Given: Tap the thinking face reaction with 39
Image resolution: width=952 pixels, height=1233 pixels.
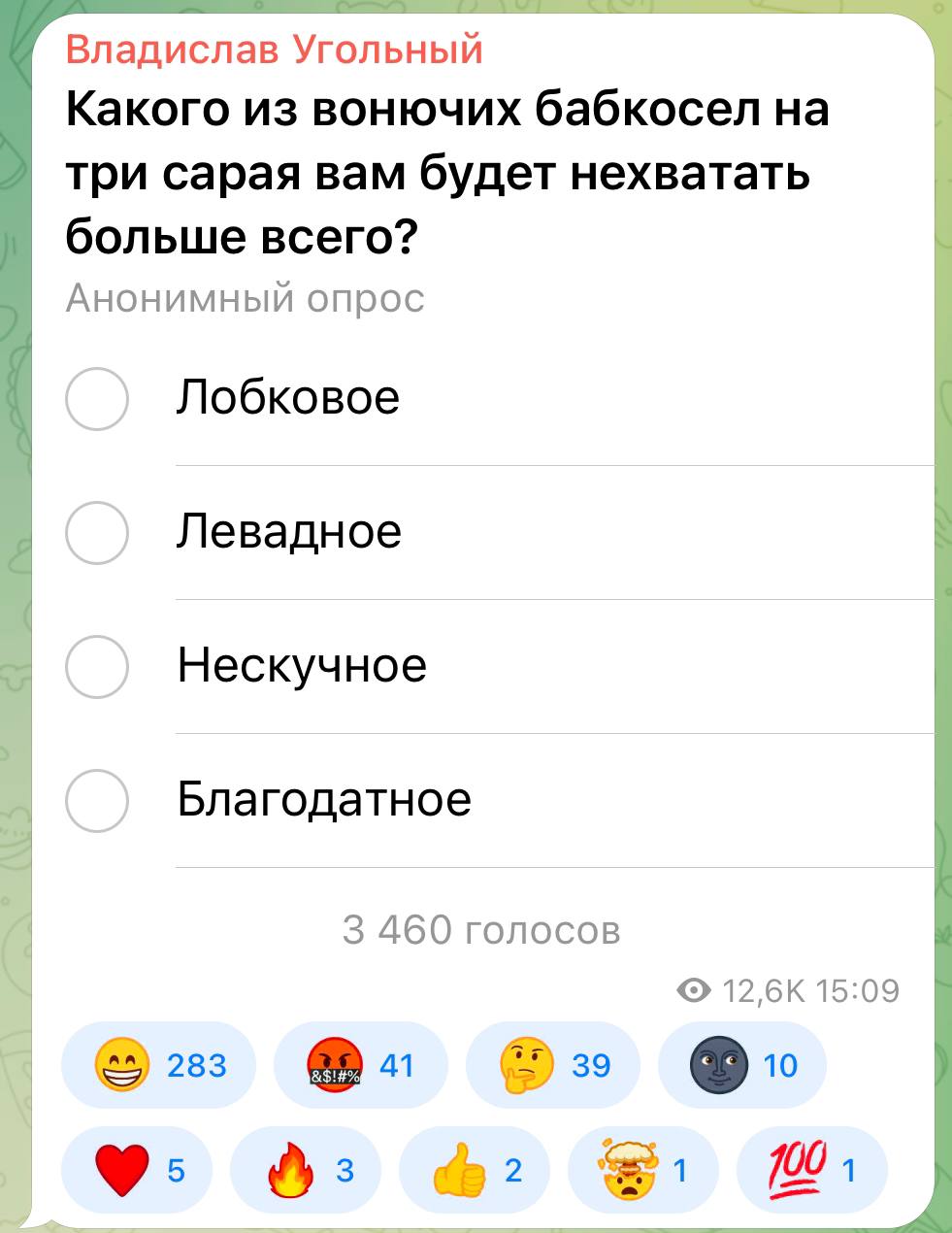Looking at the screenshot, I should 552,1065.
